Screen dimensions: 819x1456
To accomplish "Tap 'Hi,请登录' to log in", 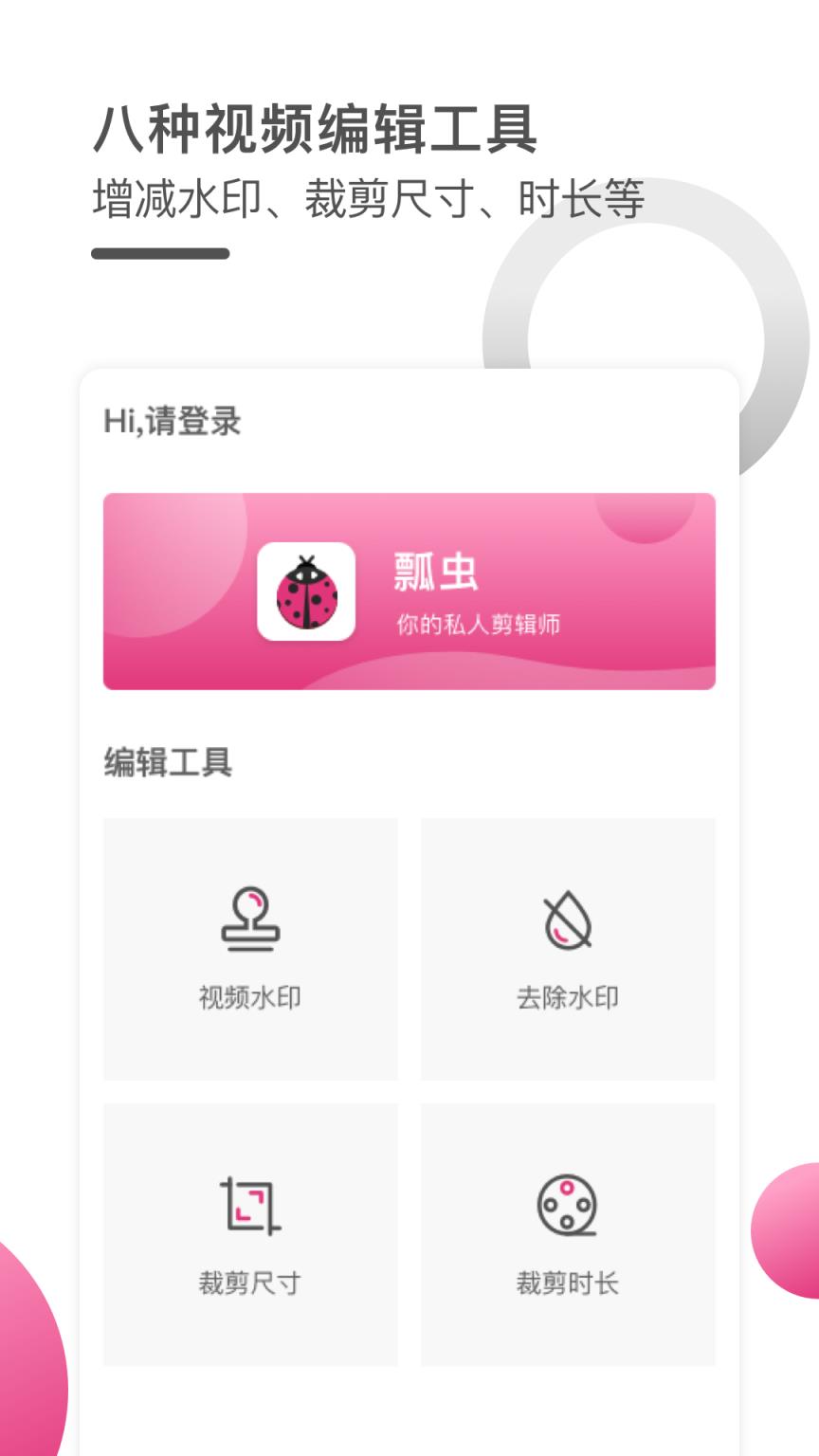I will pyautogui.click(x=172, y=422).
